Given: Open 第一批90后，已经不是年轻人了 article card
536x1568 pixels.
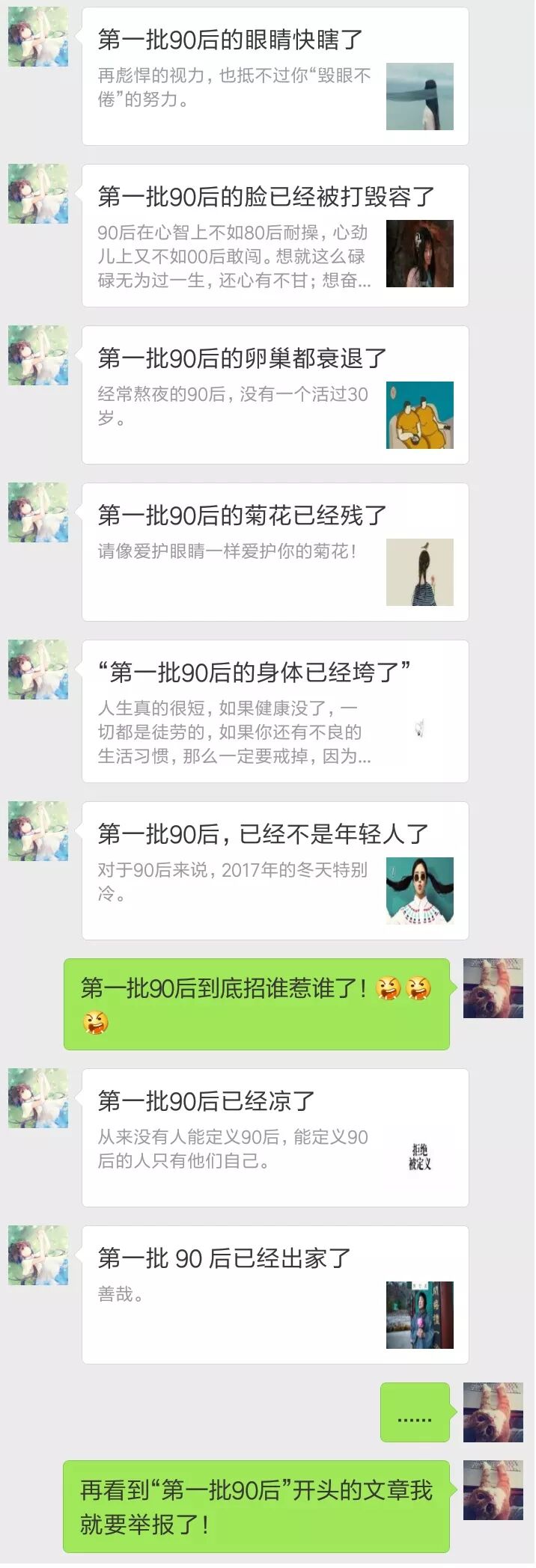Looking at the screenshot, I should (x=275, y=871).
